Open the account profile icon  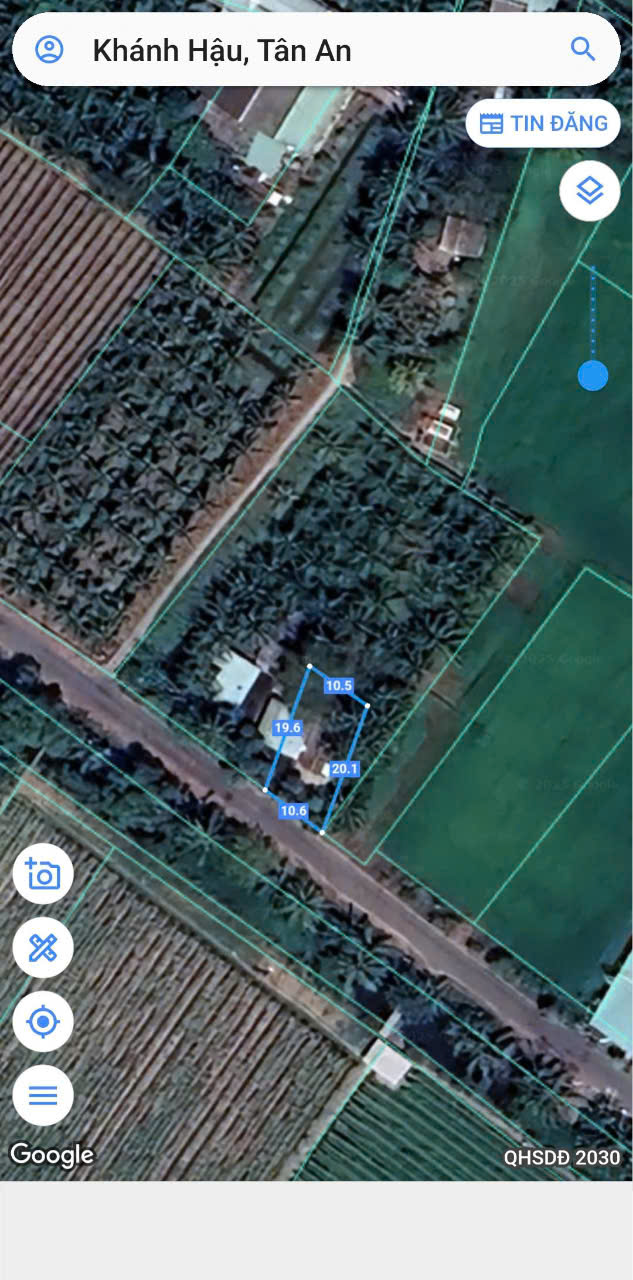[49, 50]
